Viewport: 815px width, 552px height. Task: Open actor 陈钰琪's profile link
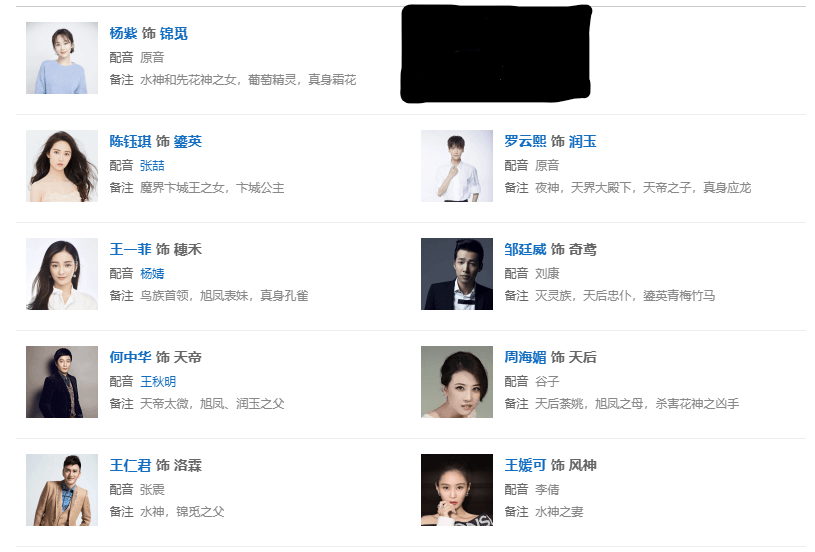[x=130, y=141]
